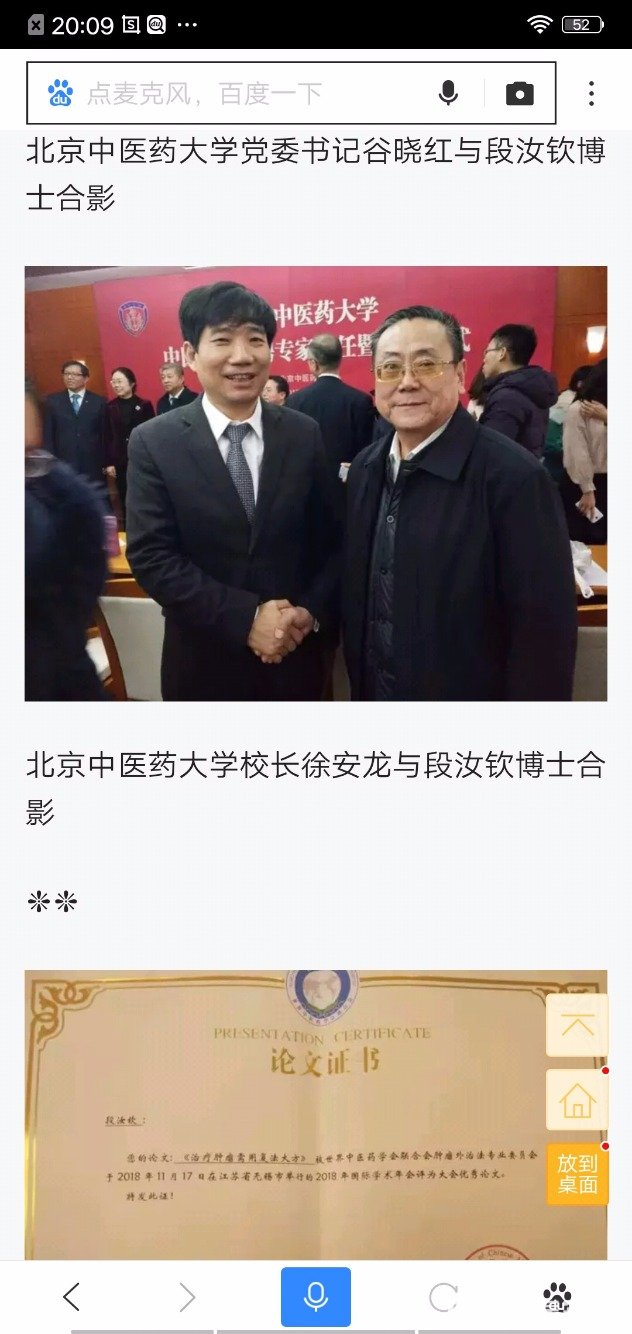Tap the blue microphone voice button
Image resolution: width=632 pixels, height=1334 pixels.
coord(316,1297)
